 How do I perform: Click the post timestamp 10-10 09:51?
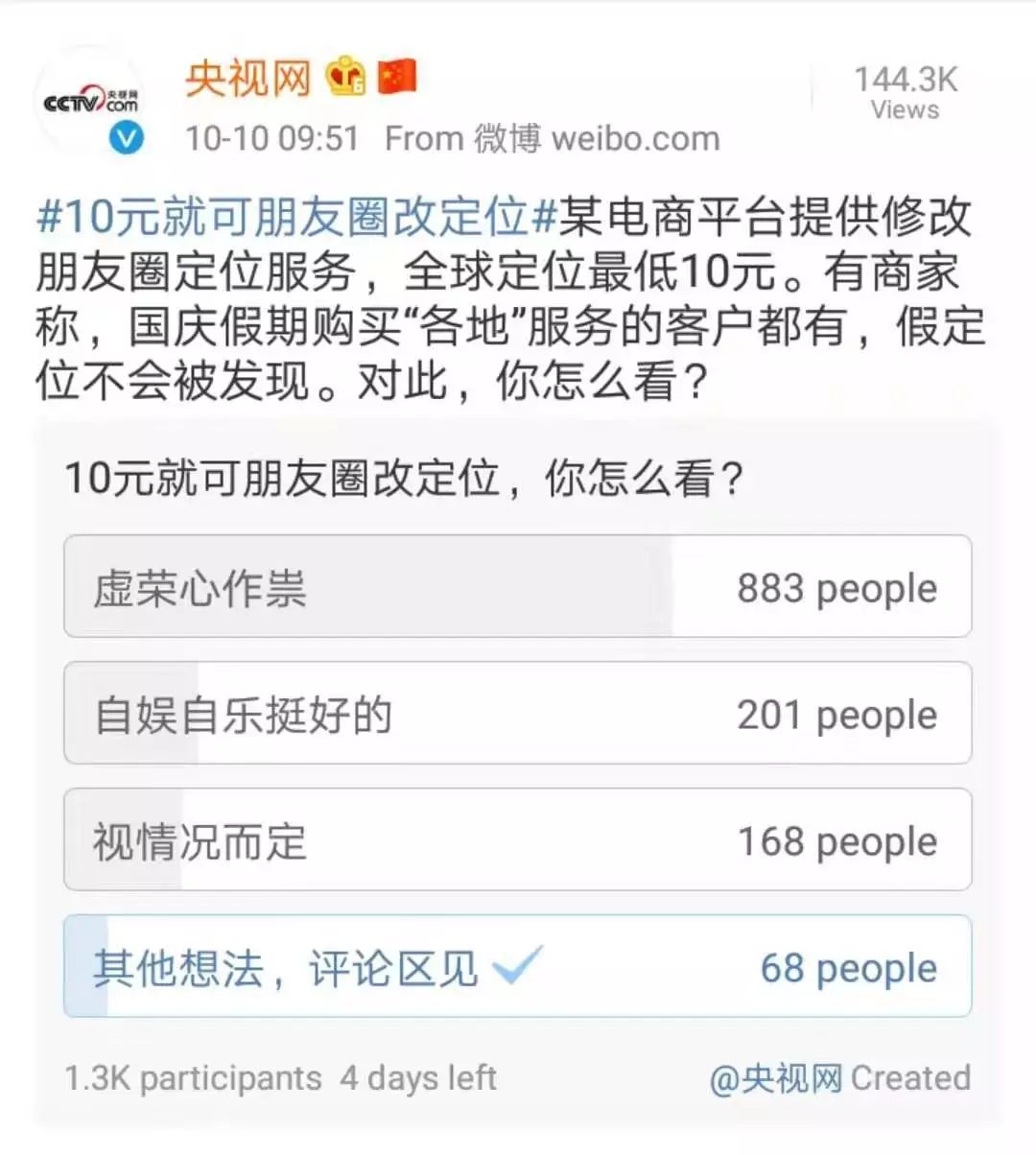point(272,137)
